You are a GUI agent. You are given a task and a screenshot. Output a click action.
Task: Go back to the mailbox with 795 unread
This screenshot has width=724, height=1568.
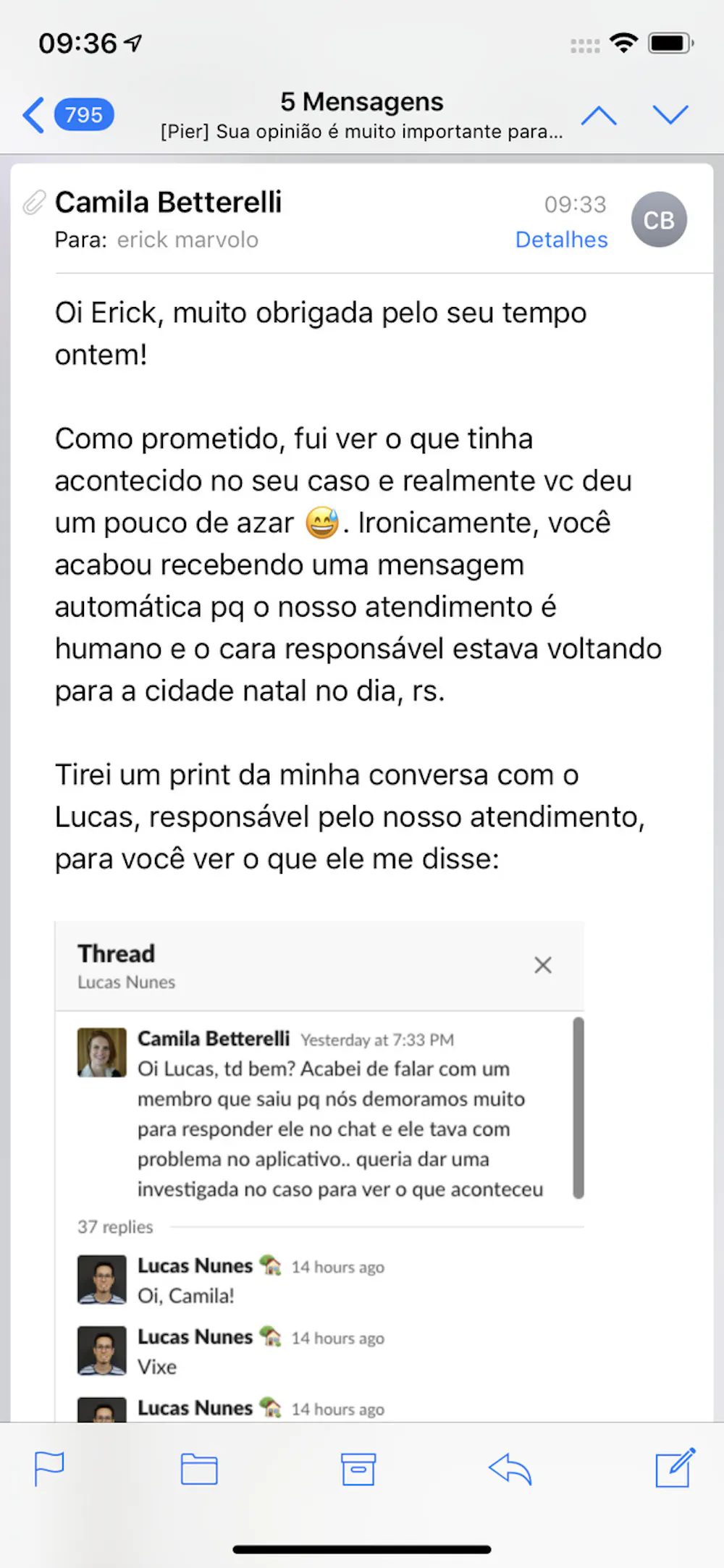(x=67, y=115)
